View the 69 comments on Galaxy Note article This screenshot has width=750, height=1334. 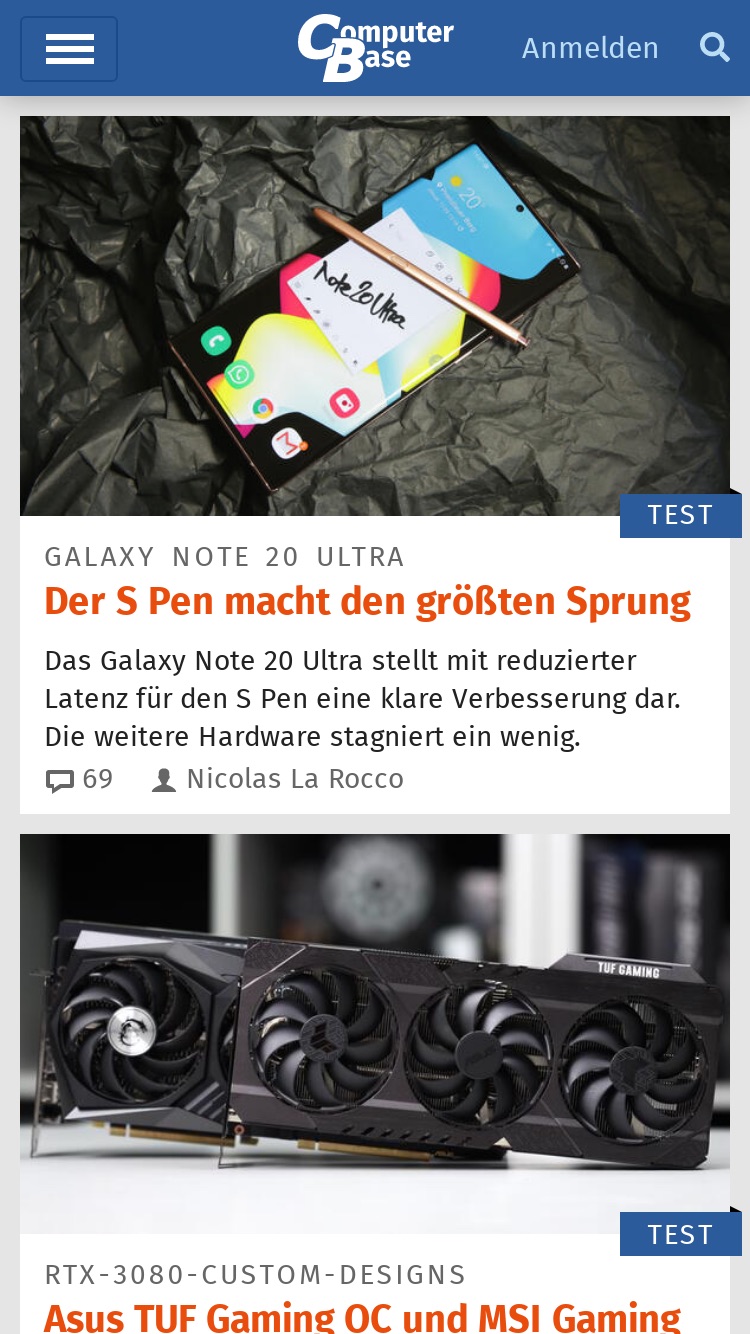(80, 779)
